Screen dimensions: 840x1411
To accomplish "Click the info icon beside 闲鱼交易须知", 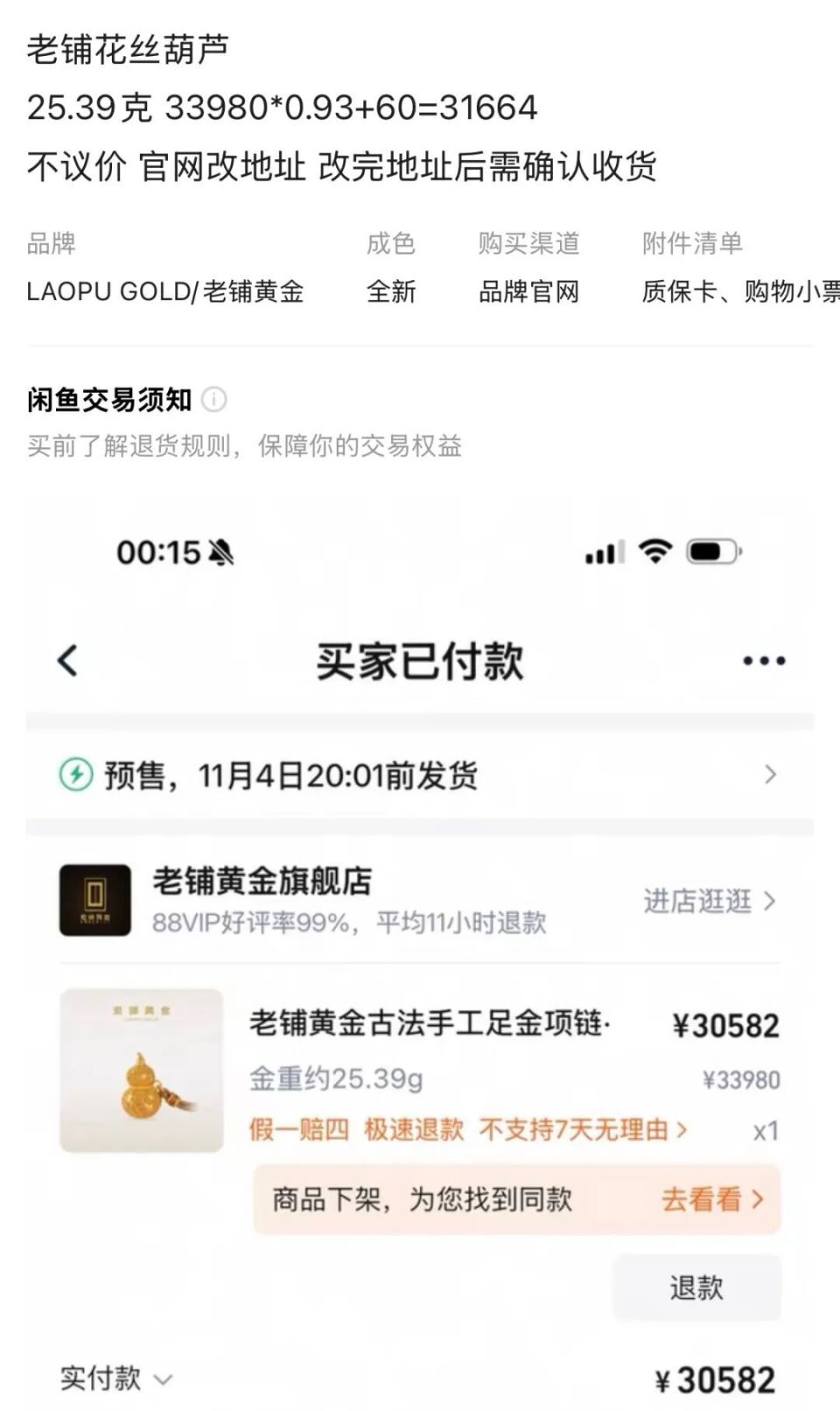I will tap(215, 399).
